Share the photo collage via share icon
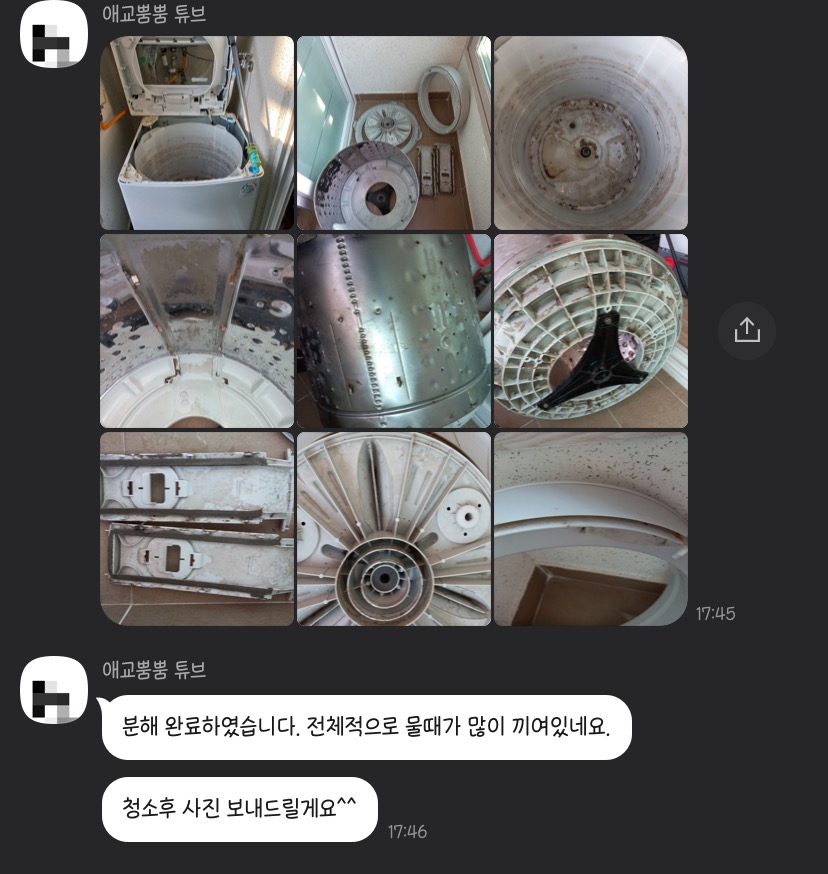 747,331
